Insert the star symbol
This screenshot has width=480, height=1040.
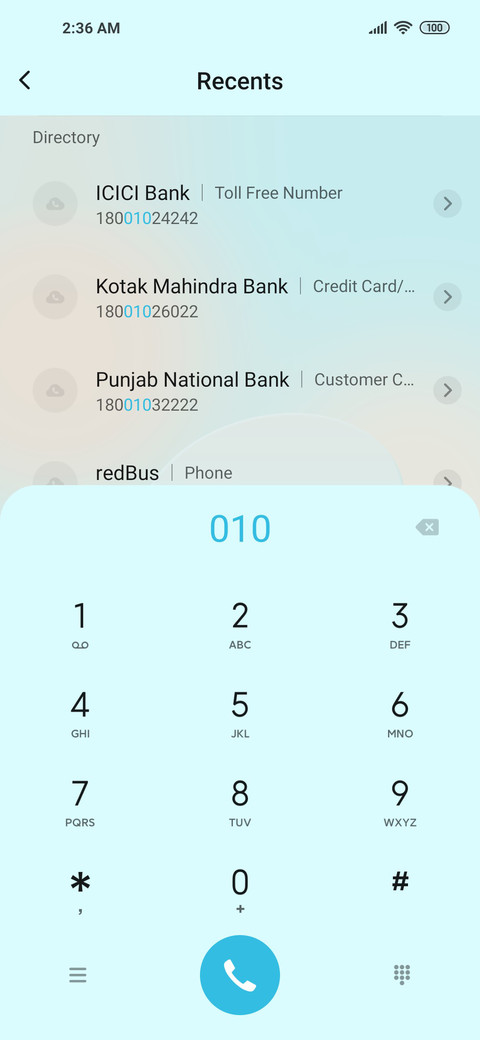tap(80, 891)
